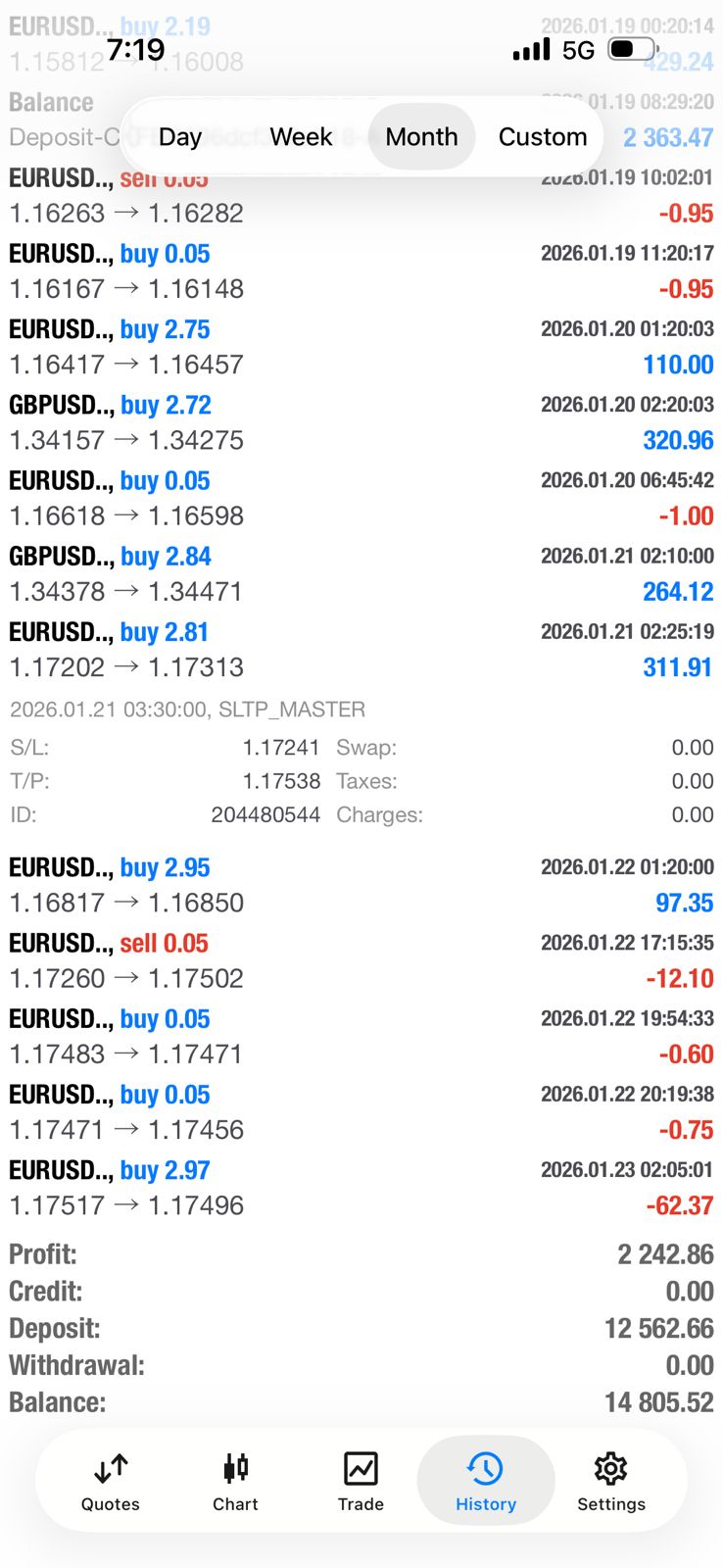Expand the EURUSD buy 2.95 trade
This screenshot has height=1568, width=723.
point(361,885)
